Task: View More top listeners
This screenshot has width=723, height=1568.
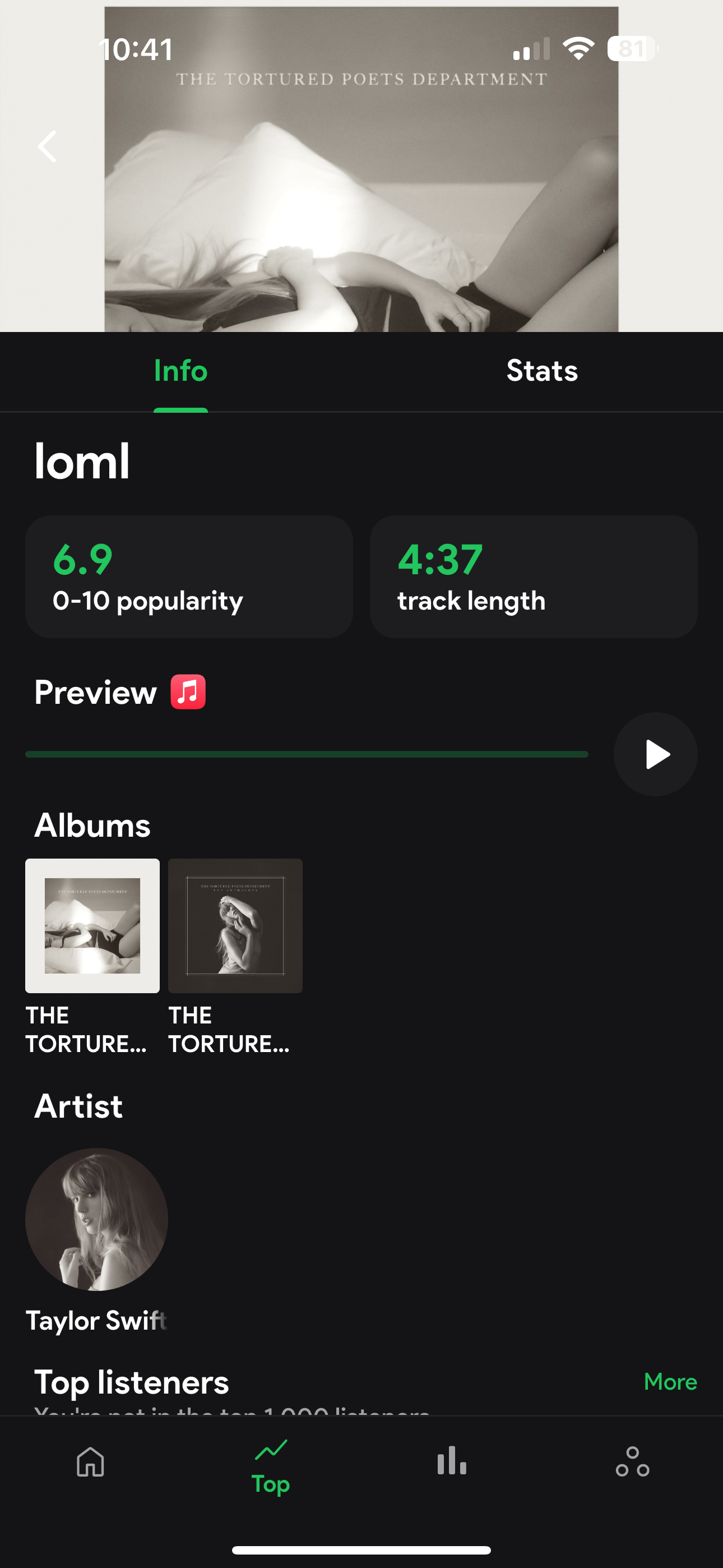Action: (x=670, y=1382)
